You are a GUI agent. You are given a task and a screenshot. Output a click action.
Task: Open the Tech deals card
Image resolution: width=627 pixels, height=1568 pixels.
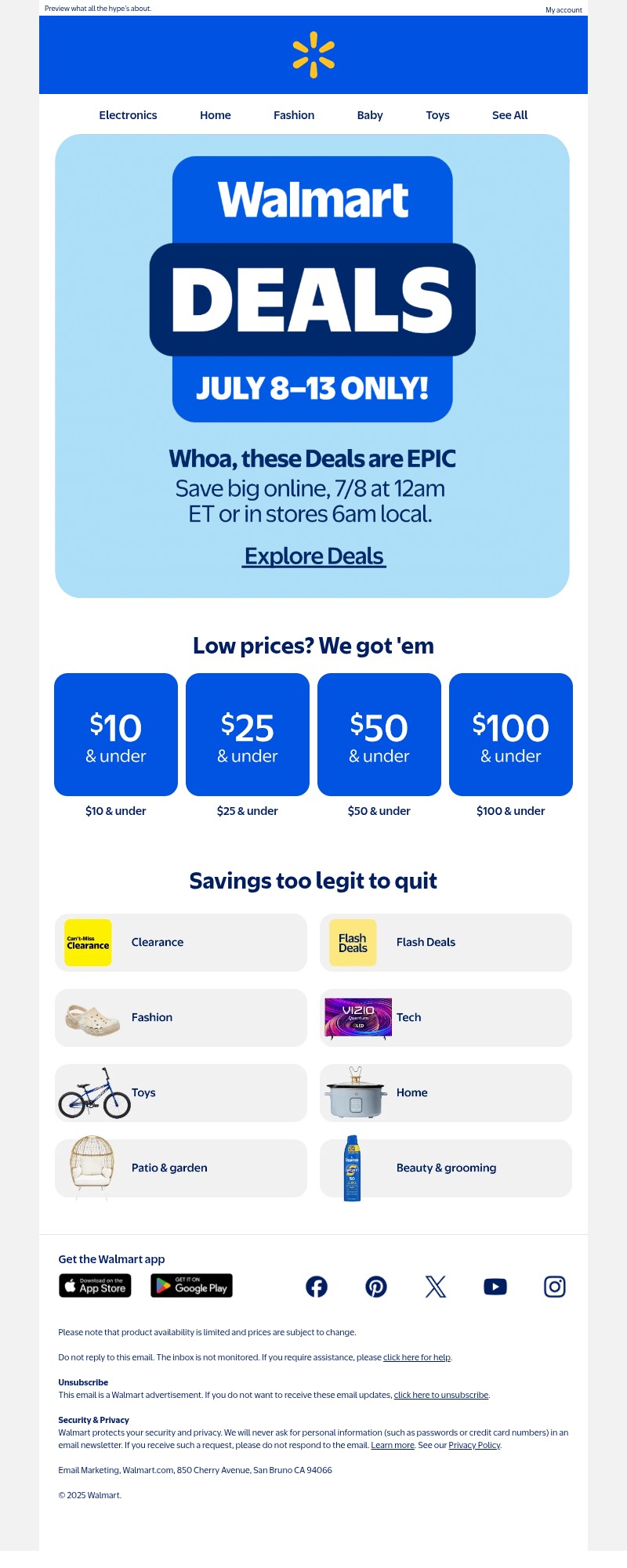[446, 1018]
